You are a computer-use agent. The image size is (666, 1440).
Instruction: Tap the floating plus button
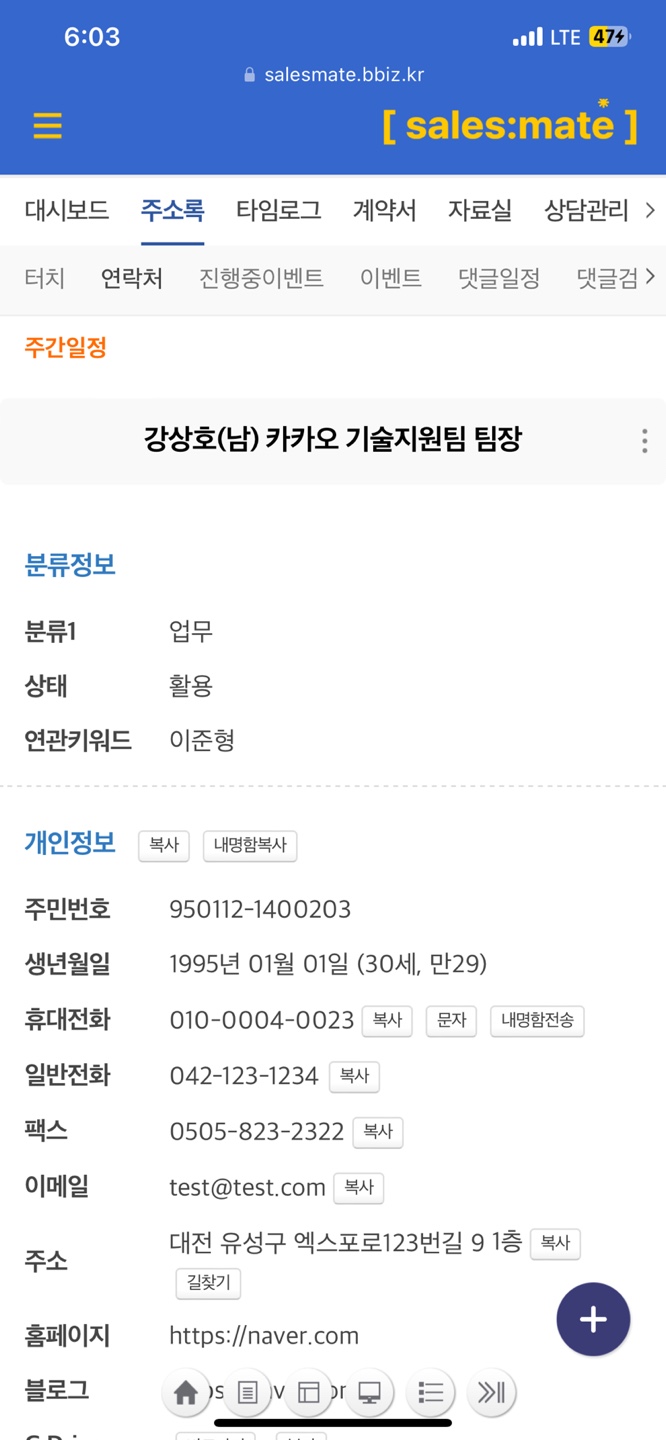coord(593,1319)
